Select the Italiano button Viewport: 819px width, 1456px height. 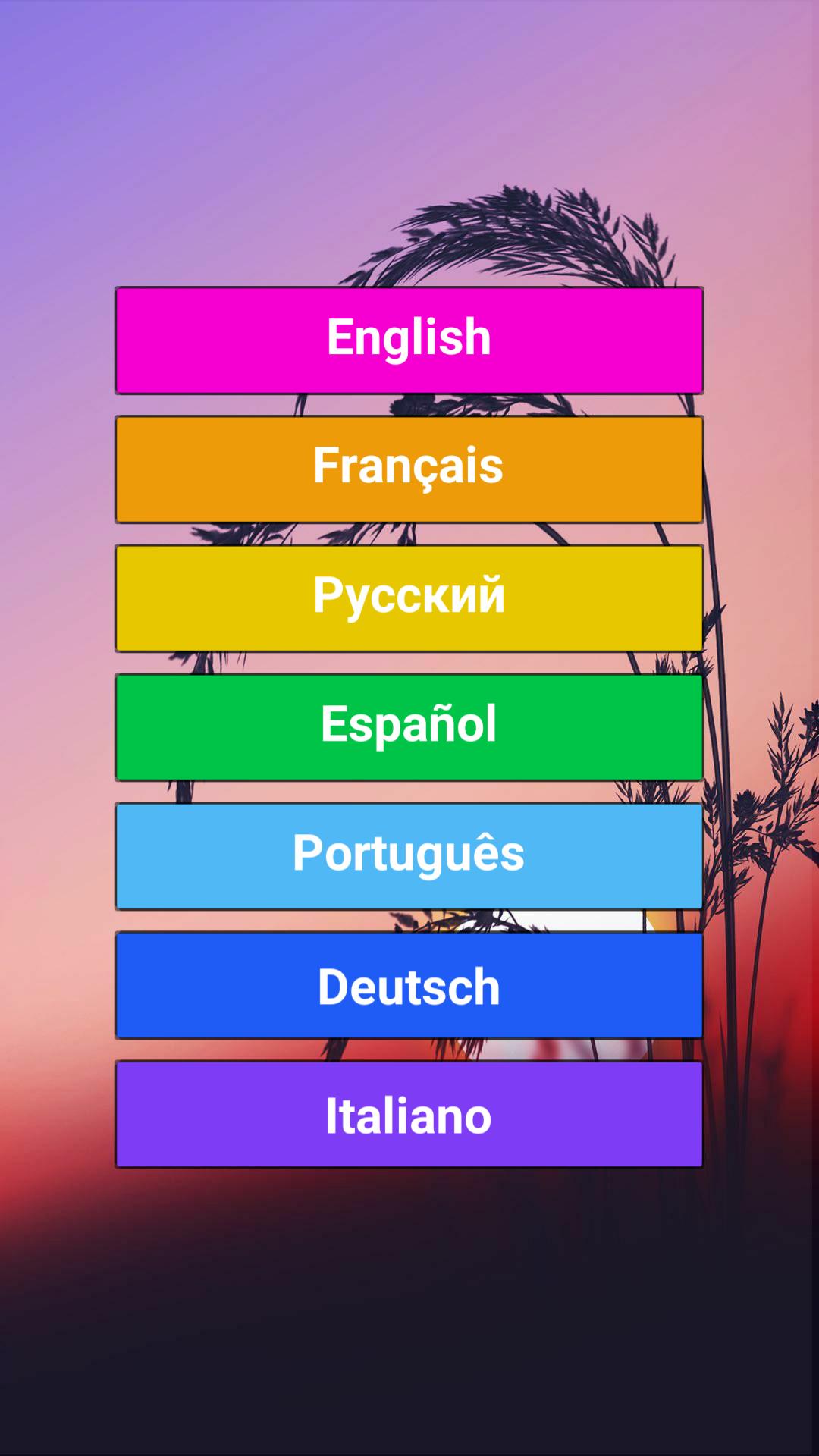409,1114
